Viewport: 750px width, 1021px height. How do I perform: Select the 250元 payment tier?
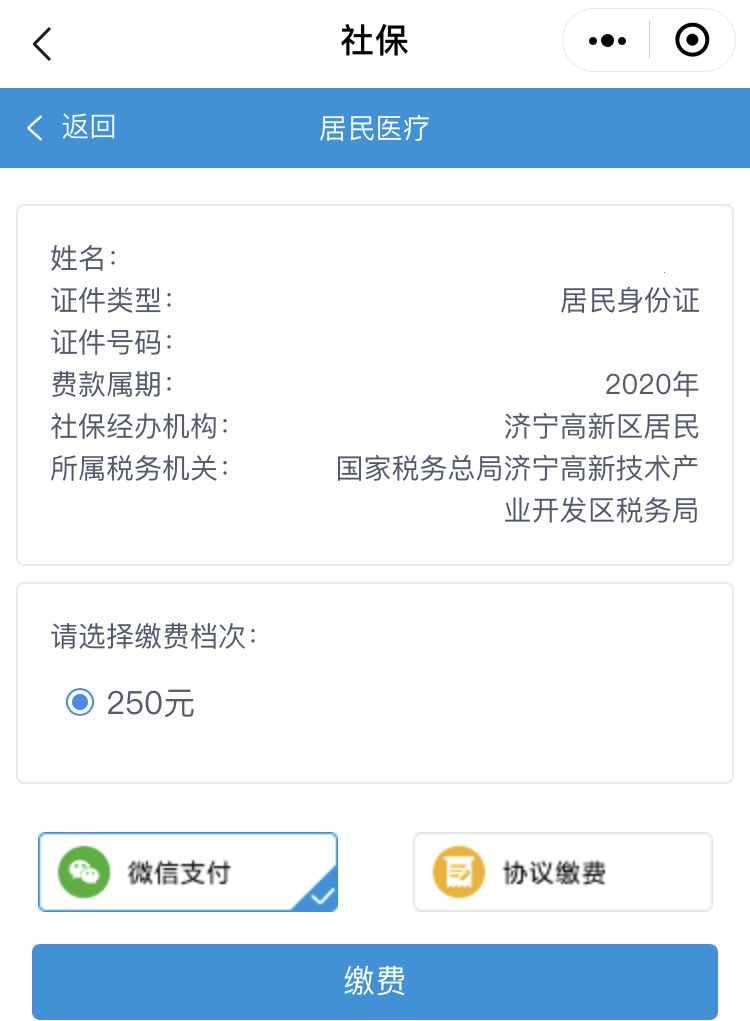coord(80,703)
